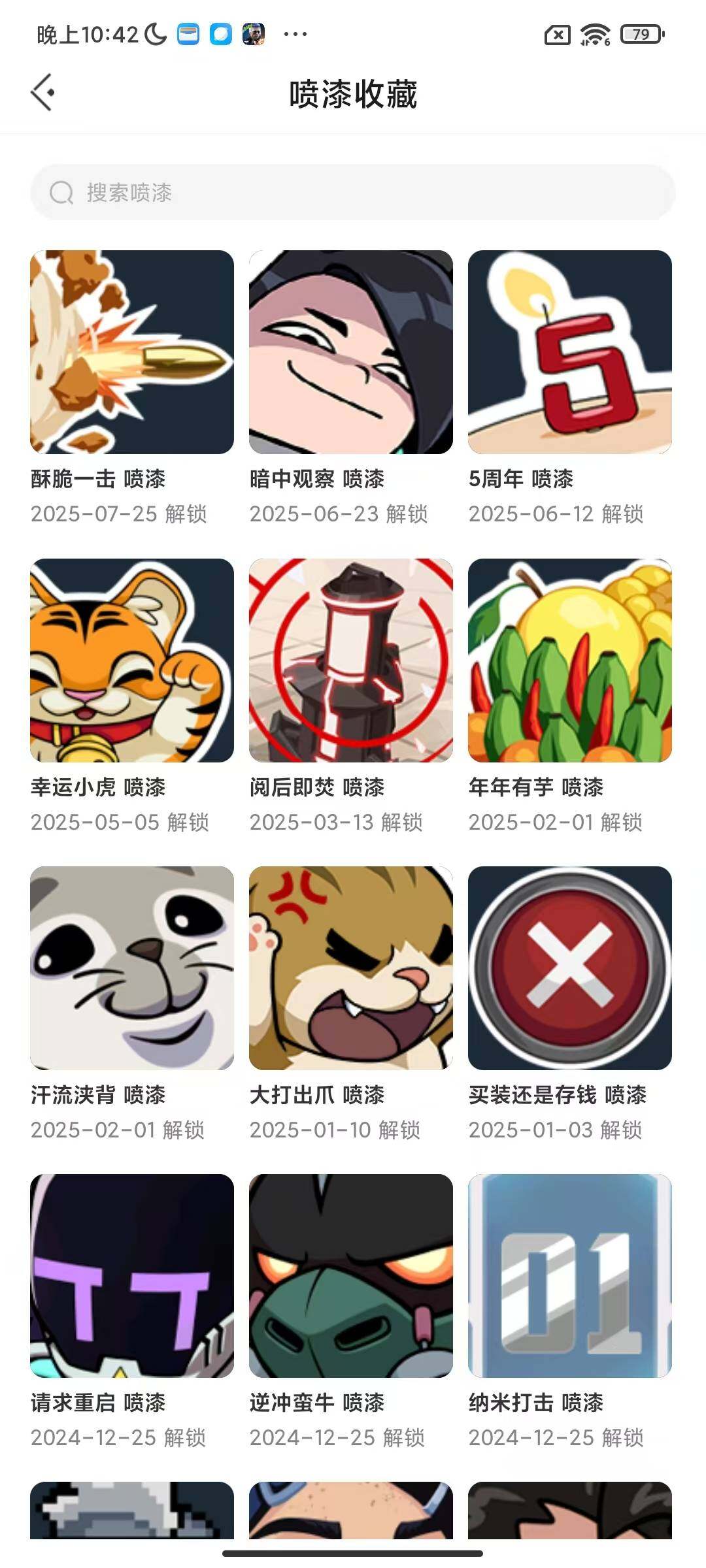The height and width of the screenshot is (1568, 706).
Task: Open the 逆冲蛮牛 喷漆 tile
Action: pos(351,1276)
